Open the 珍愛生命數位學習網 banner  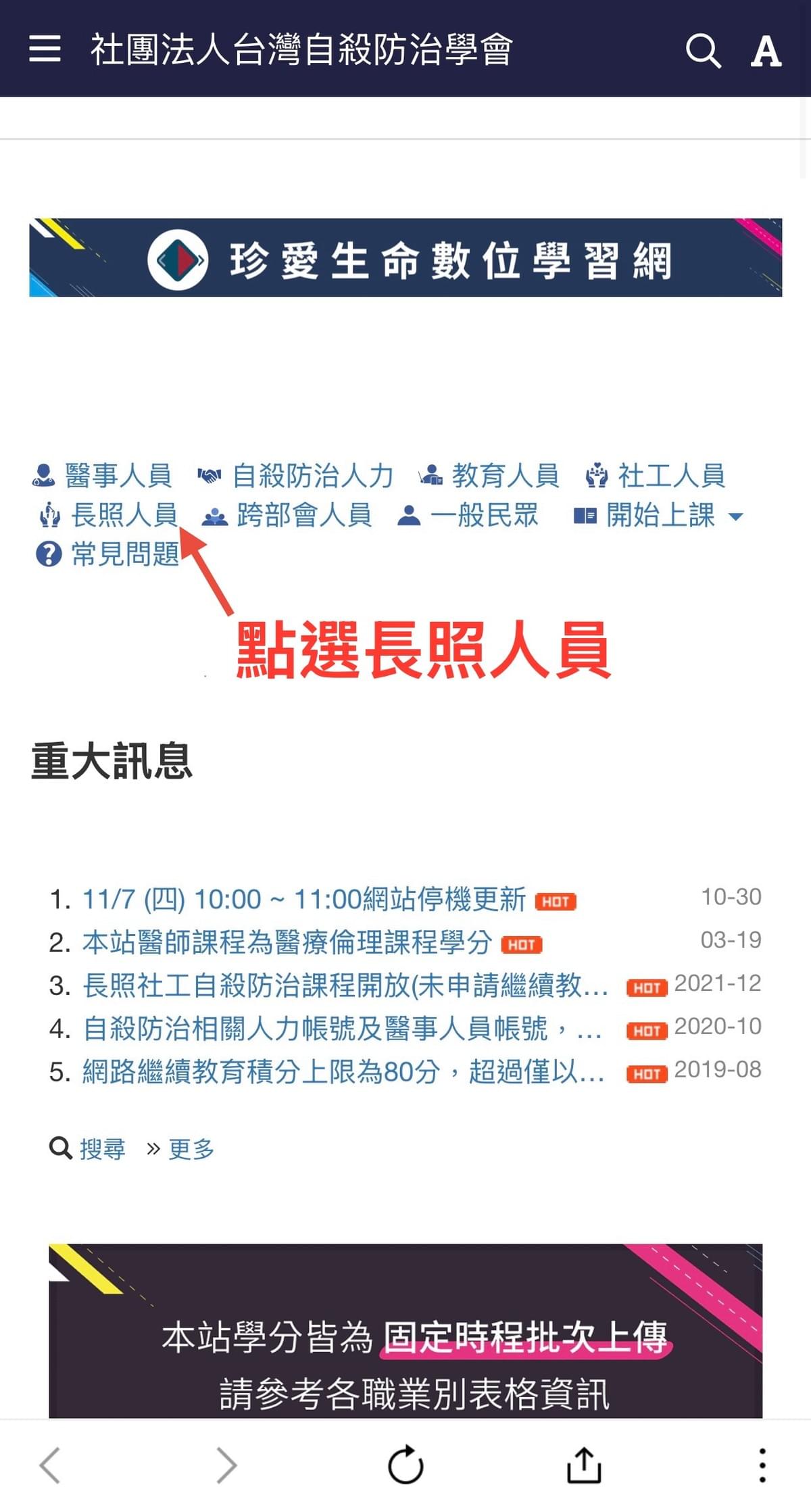405,258
